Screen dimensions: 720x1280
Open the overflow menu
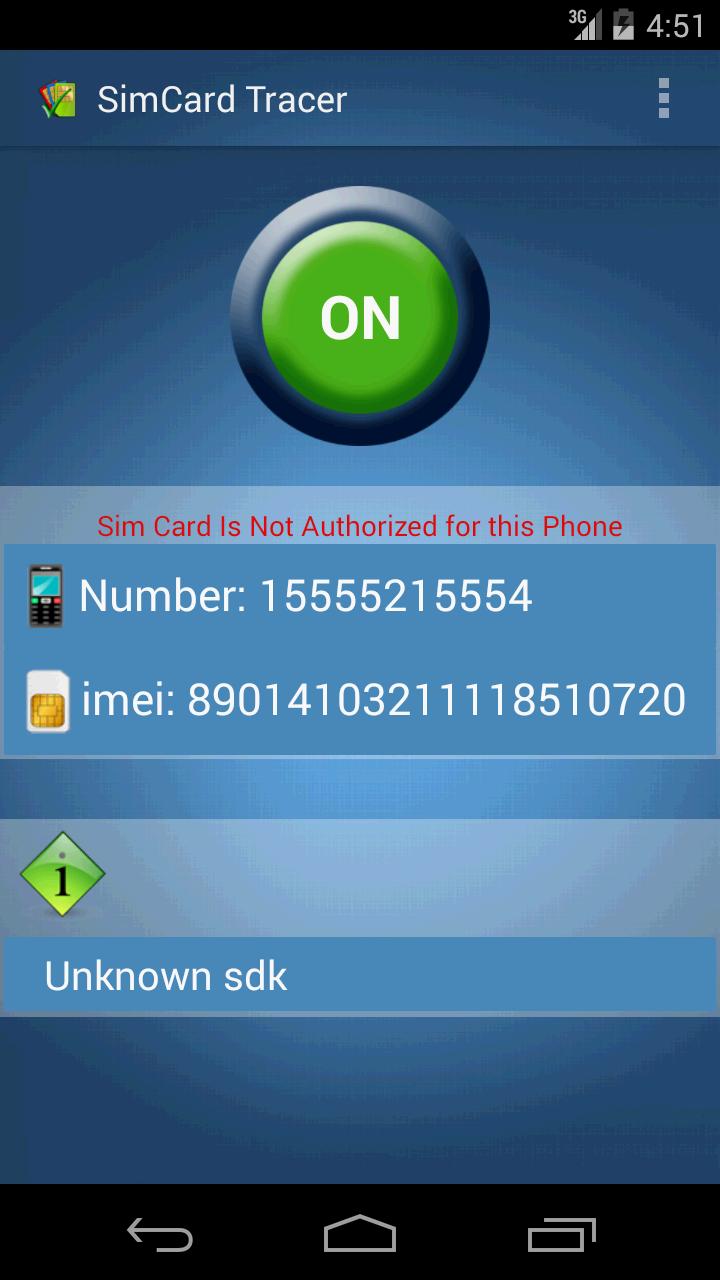tap(663, 99)
